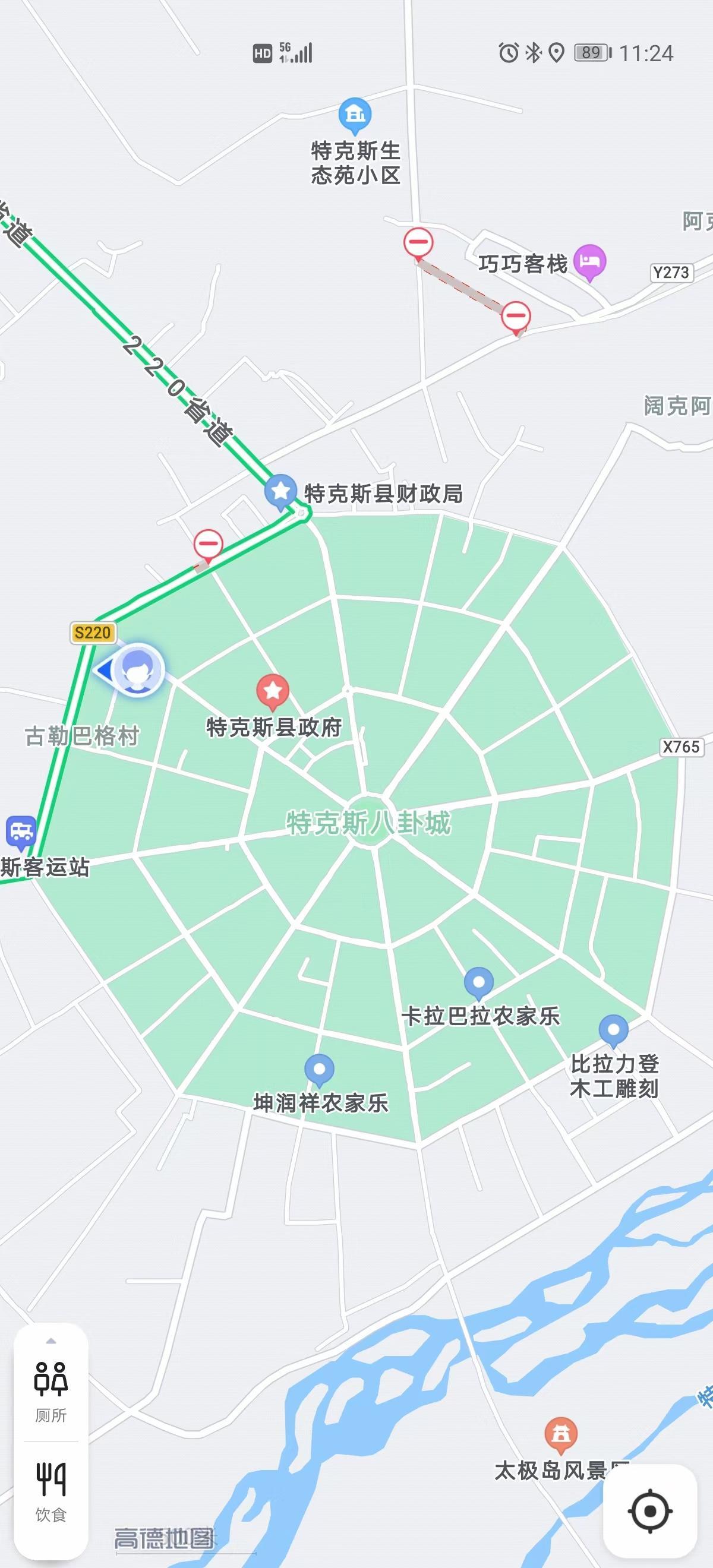Check the road closure sign beside S220
713x1568 pixels.
[208, 543]
